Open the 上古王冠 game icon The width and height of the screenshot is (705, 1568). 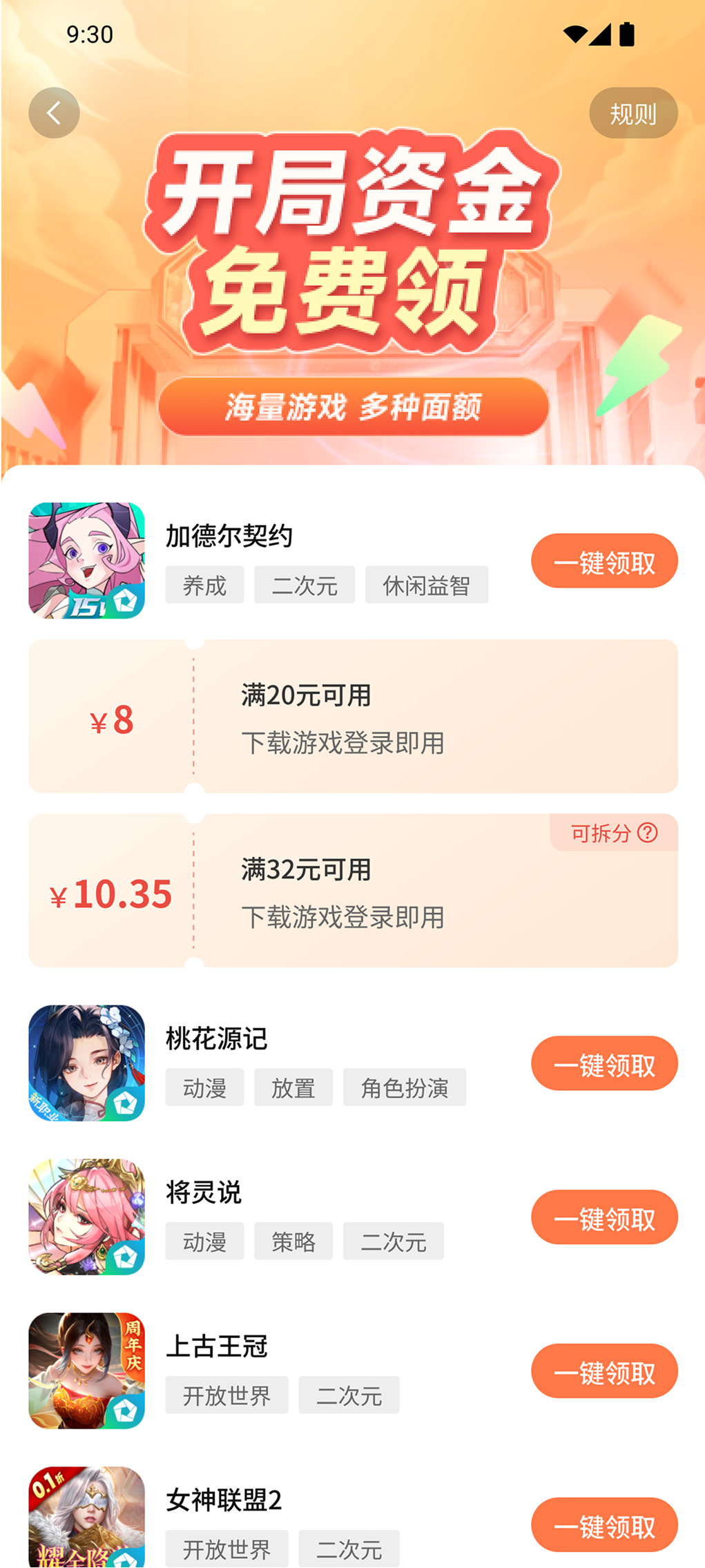[86, 1371]
